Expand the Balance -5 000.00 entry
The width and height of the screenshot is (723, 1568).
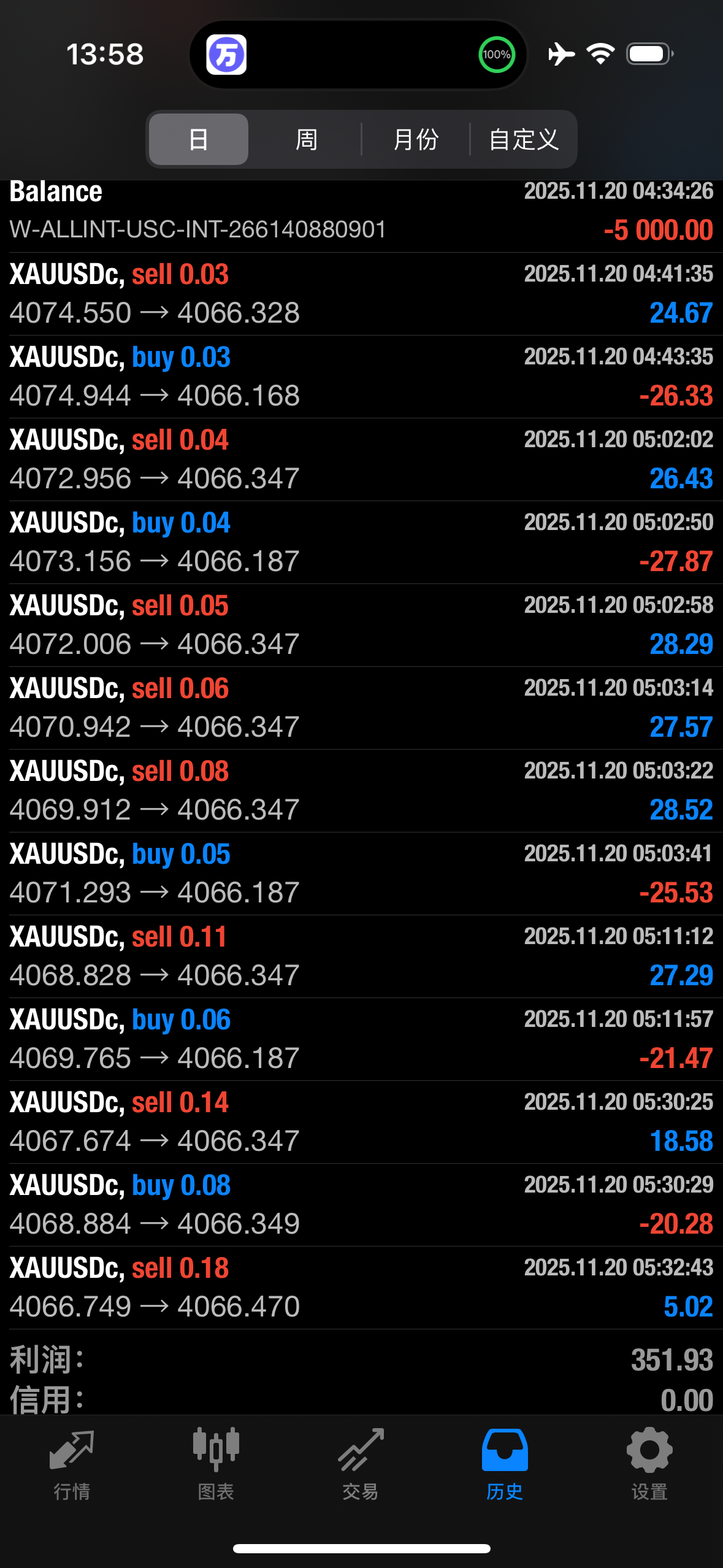click(361, 212)
